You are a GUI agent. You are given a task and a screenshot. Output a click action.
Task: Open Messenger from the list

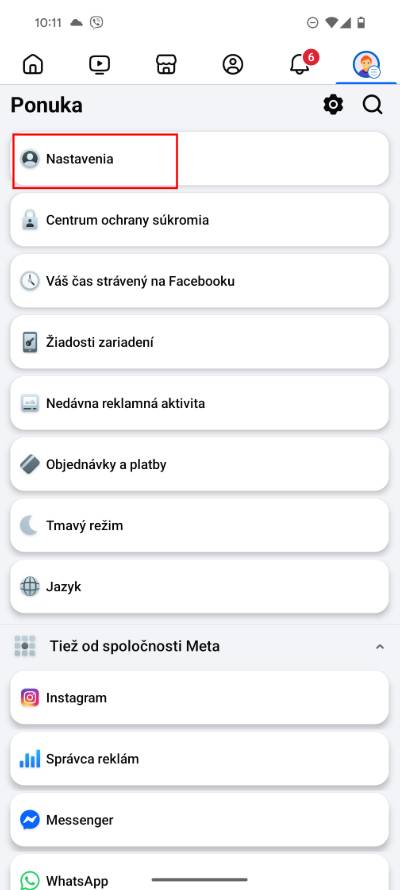pyautogui.click(x=199, y=820)
